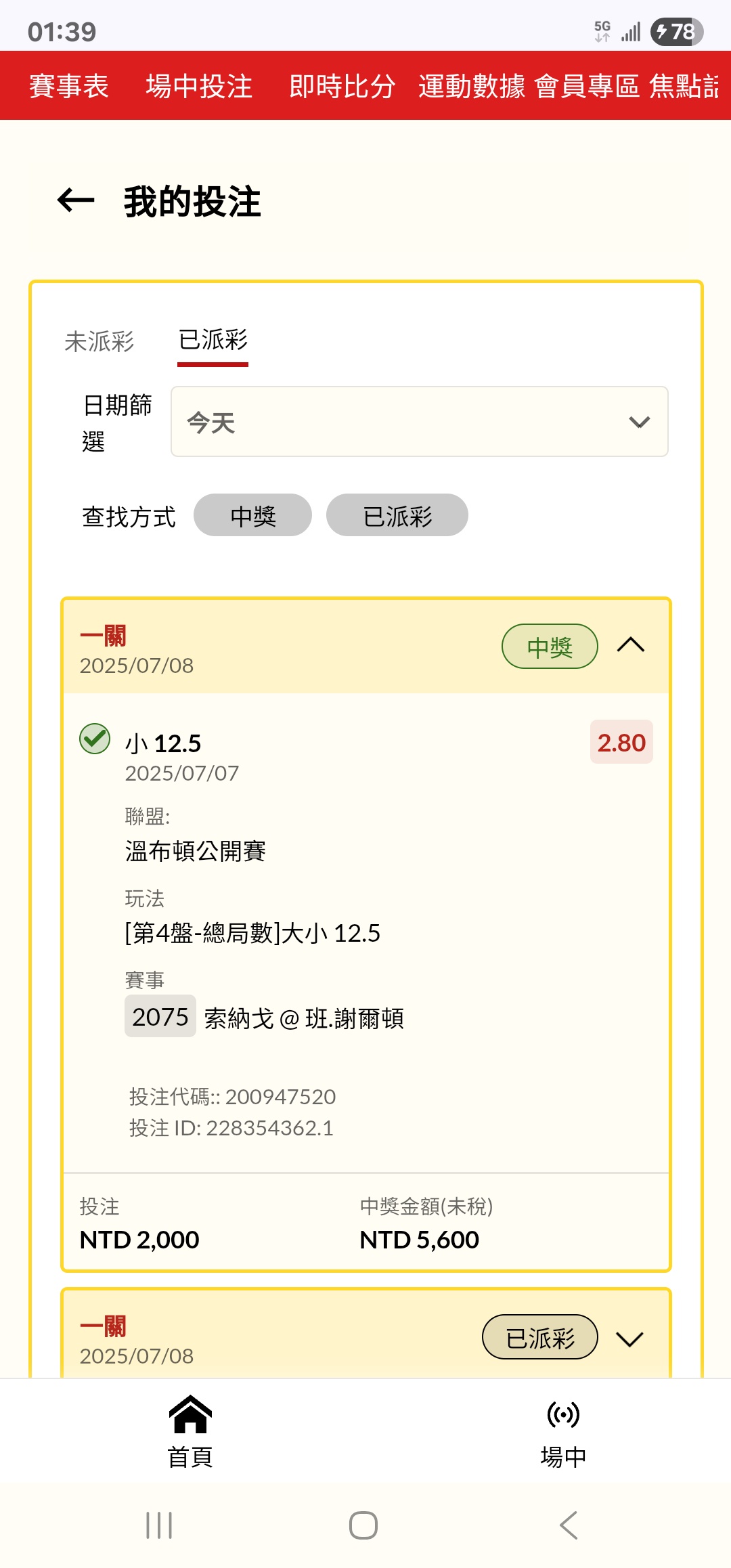Screen dimensions: 731x1568
Task: Go to 首頁 in bottom bar
Action: point(190,1431)
